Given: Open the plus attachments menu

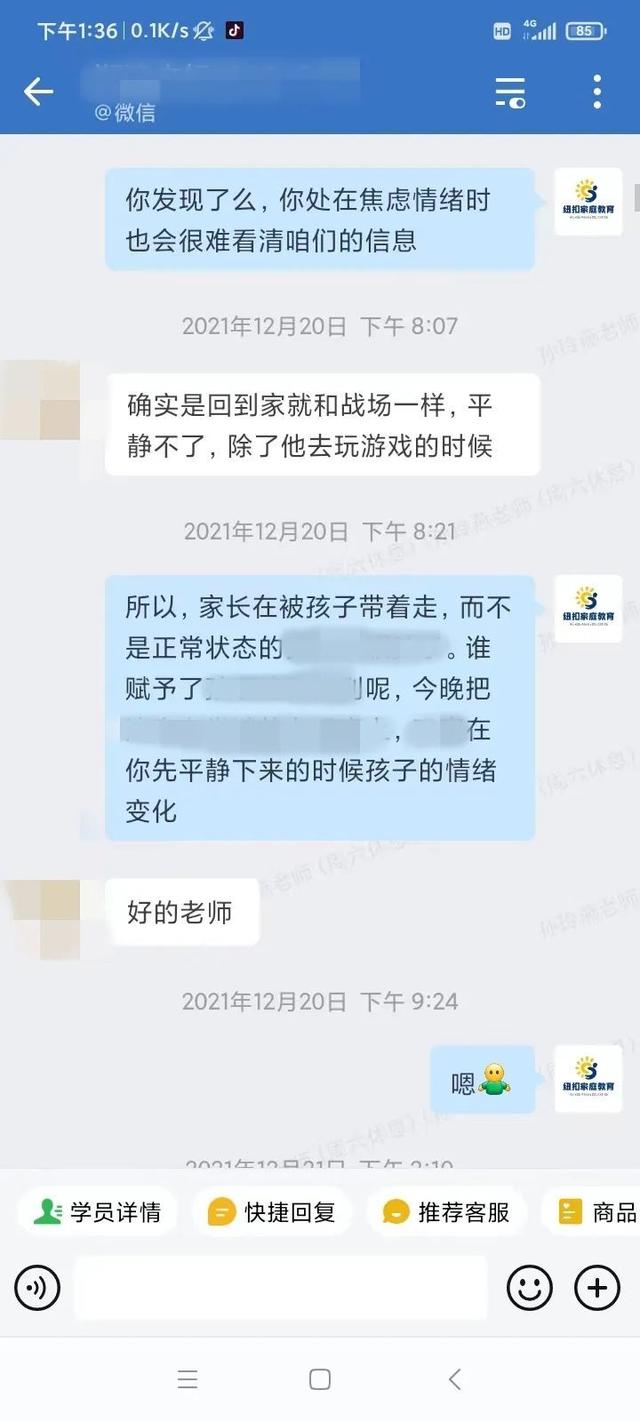Looking at the screenshot, I should point(597,1288).
